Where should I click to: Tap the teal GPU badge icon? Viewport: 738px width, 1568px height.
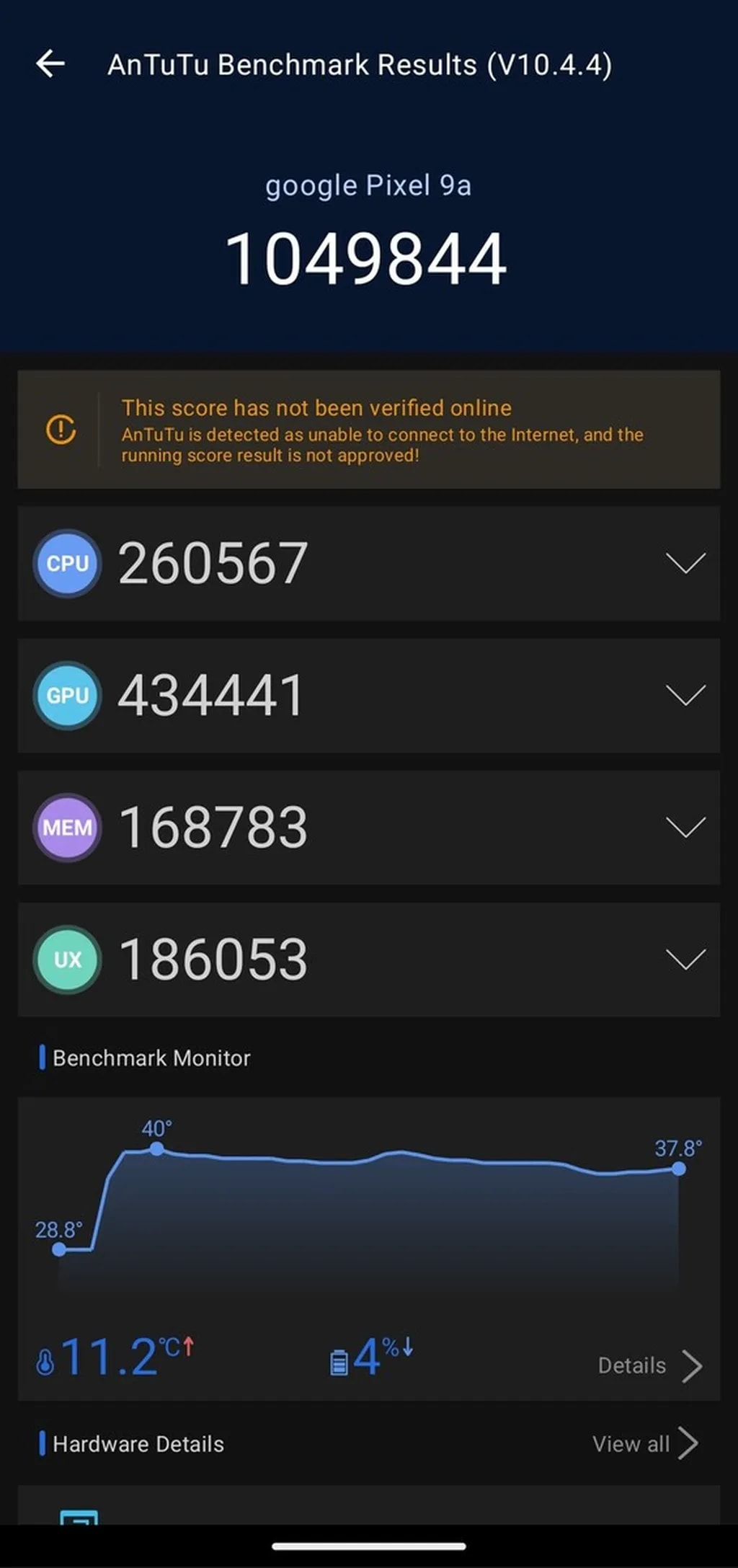(x=67, y=694)
